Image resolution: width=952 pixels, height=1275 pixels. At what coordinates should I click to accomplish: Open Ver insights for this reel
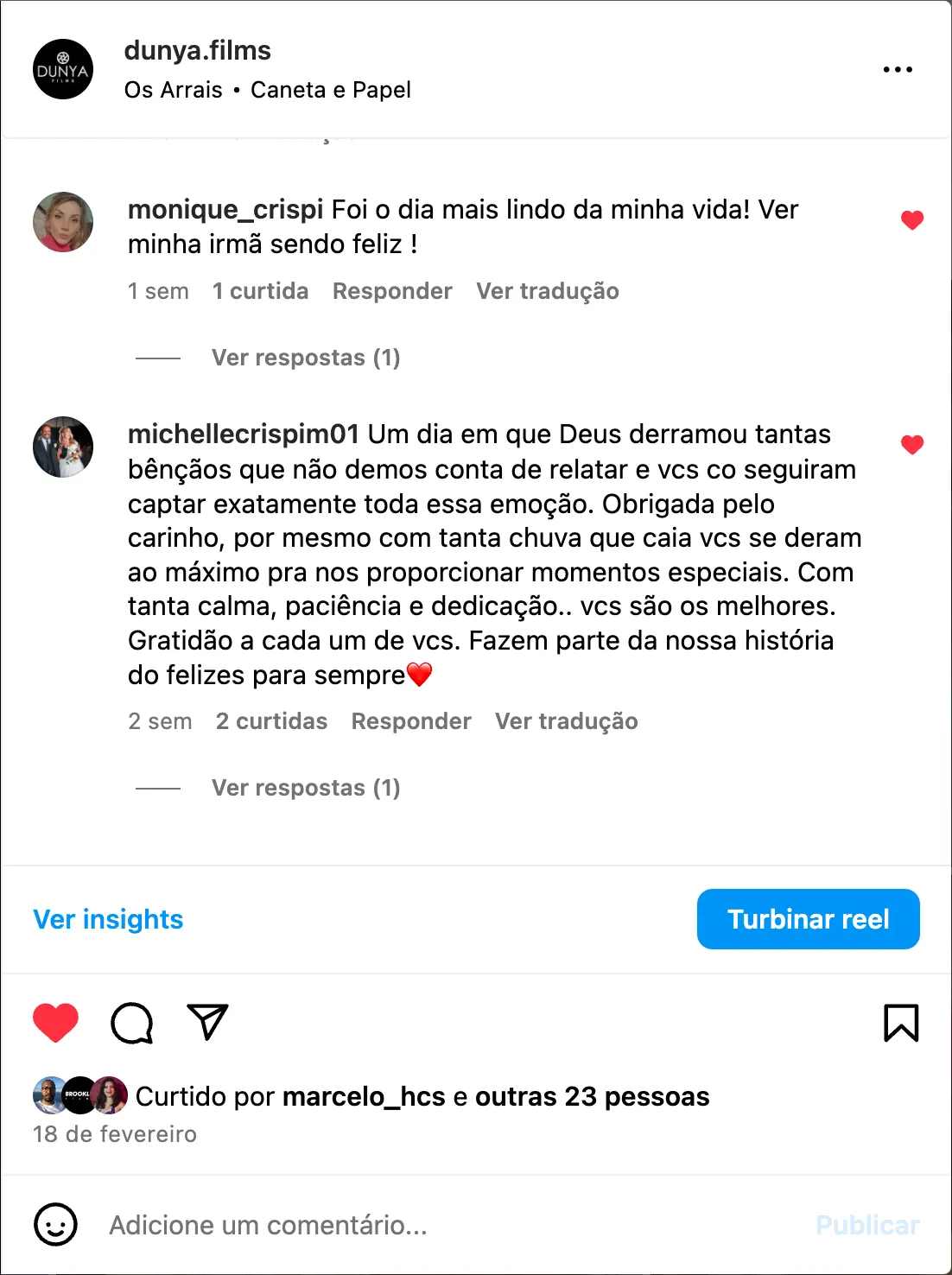pos(108,919)
